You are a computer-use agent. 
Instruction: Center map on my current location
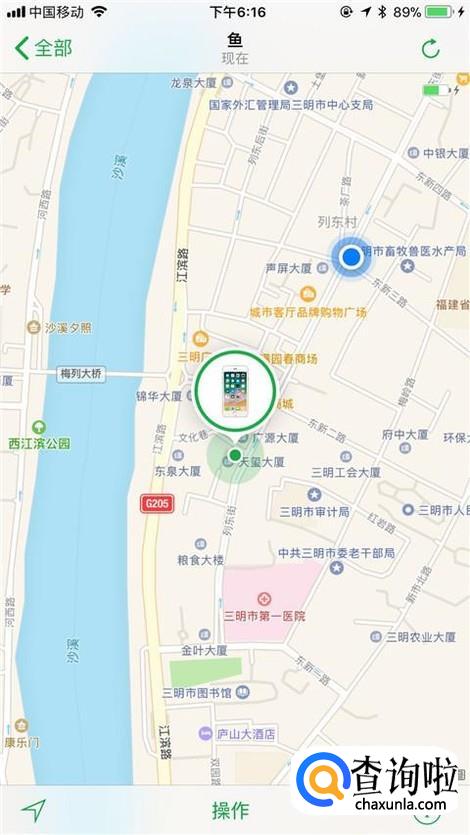click(34, 810)
